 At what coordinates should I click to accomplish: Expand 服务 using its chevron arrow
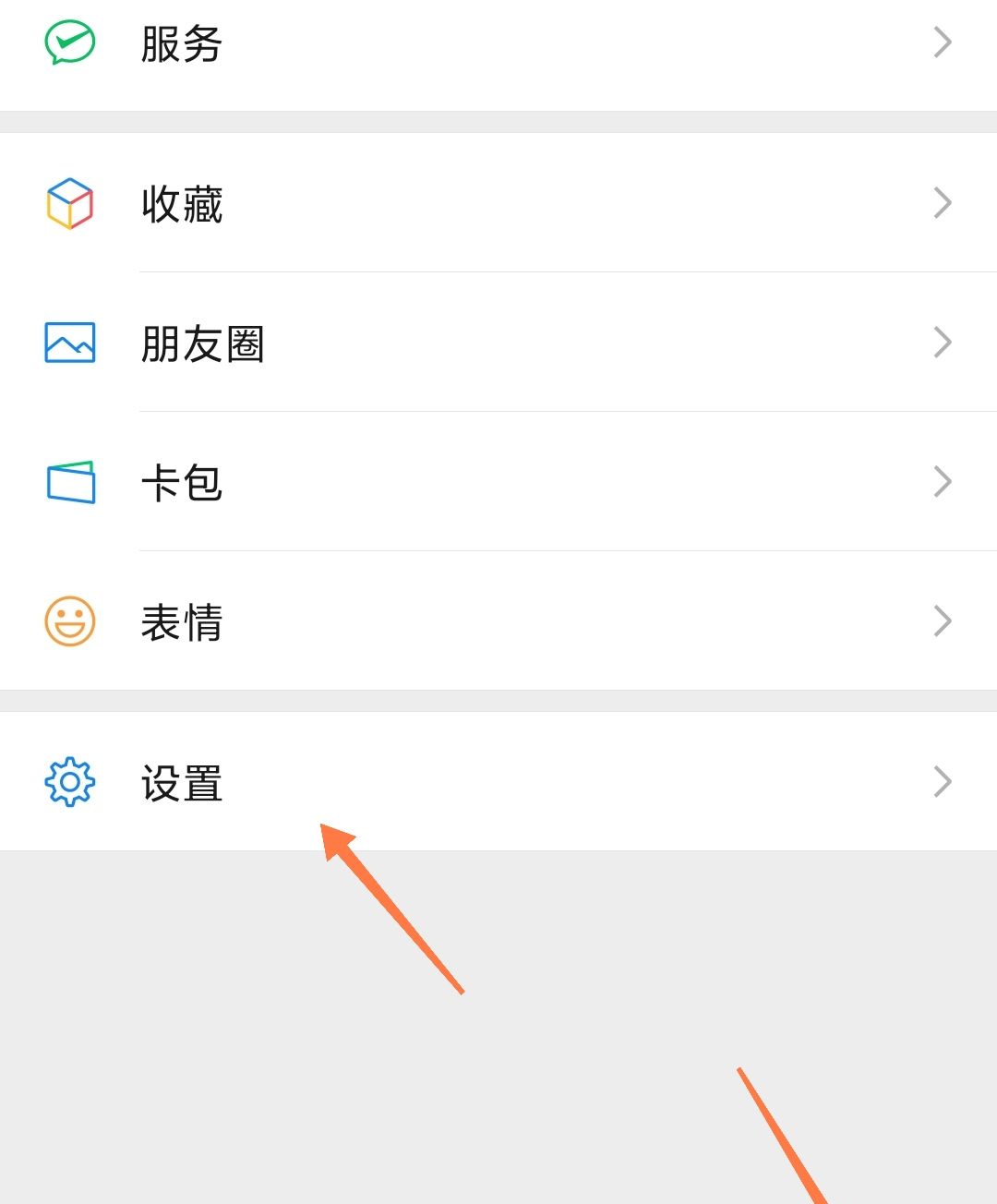942,41
